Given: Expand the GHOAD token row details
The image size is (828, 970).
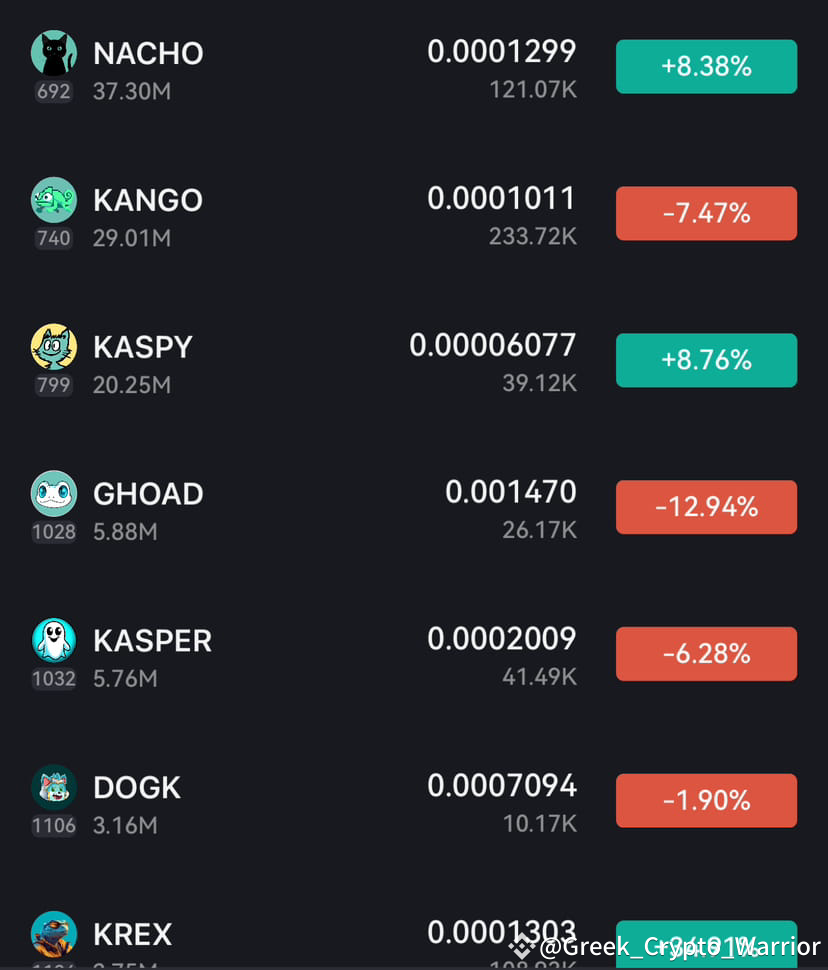Looking at the screenshot, I should (300, 506).
